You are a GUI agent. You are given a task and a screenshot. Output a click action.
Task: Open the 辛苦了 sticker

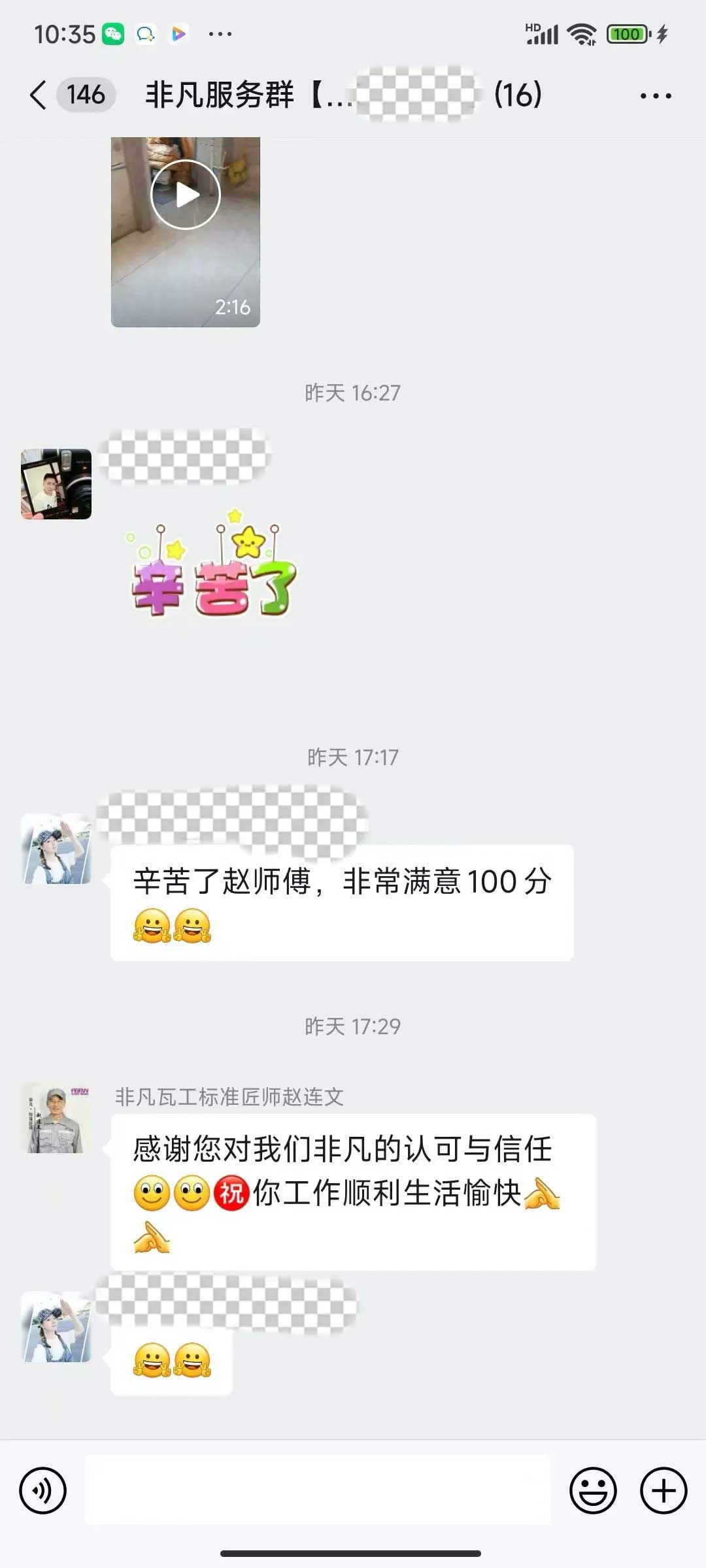[213, 567]
